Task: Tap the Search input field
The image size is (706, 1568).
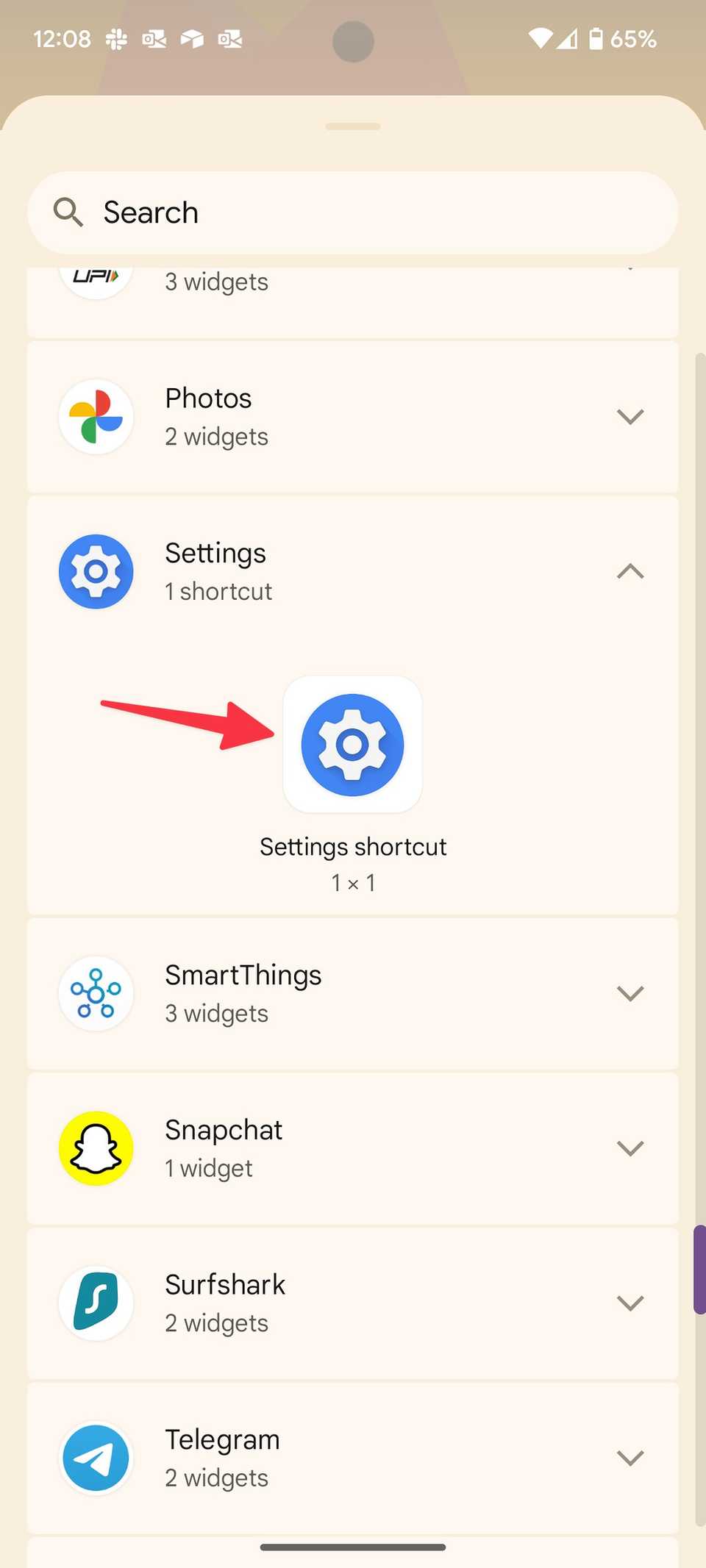Action: coord(353,212)
